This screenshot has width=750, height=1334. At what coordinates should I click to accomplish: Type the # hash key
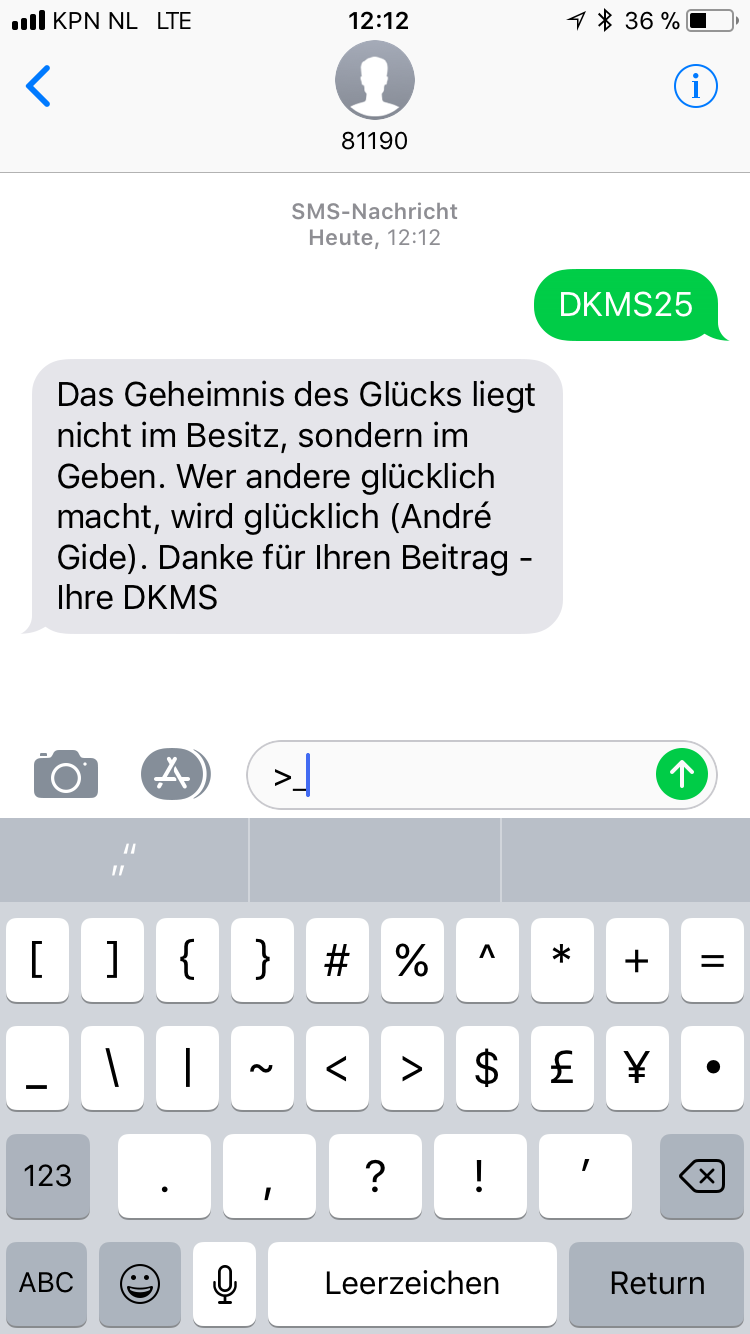(337, 961)
